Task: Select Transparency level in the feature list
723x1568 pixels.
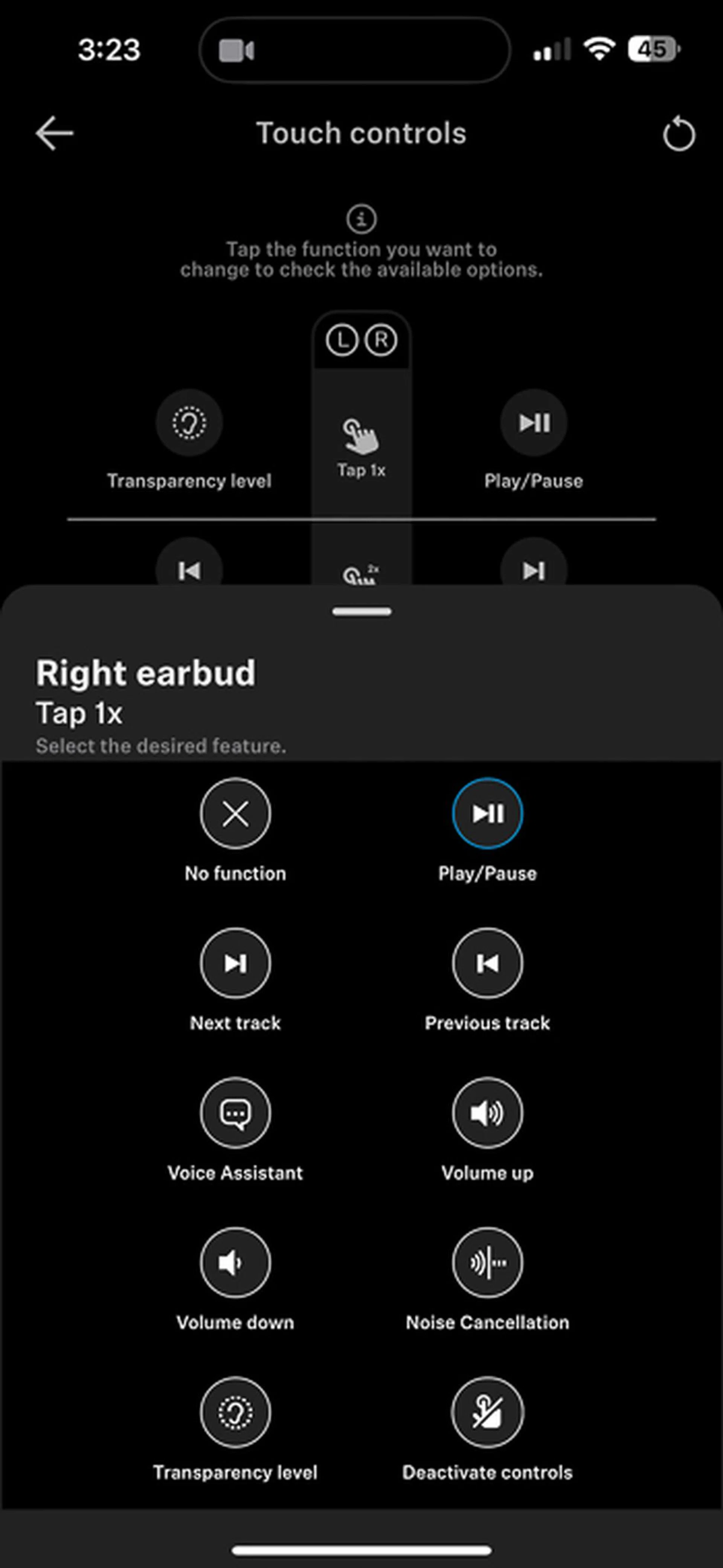Action: 235,1413
